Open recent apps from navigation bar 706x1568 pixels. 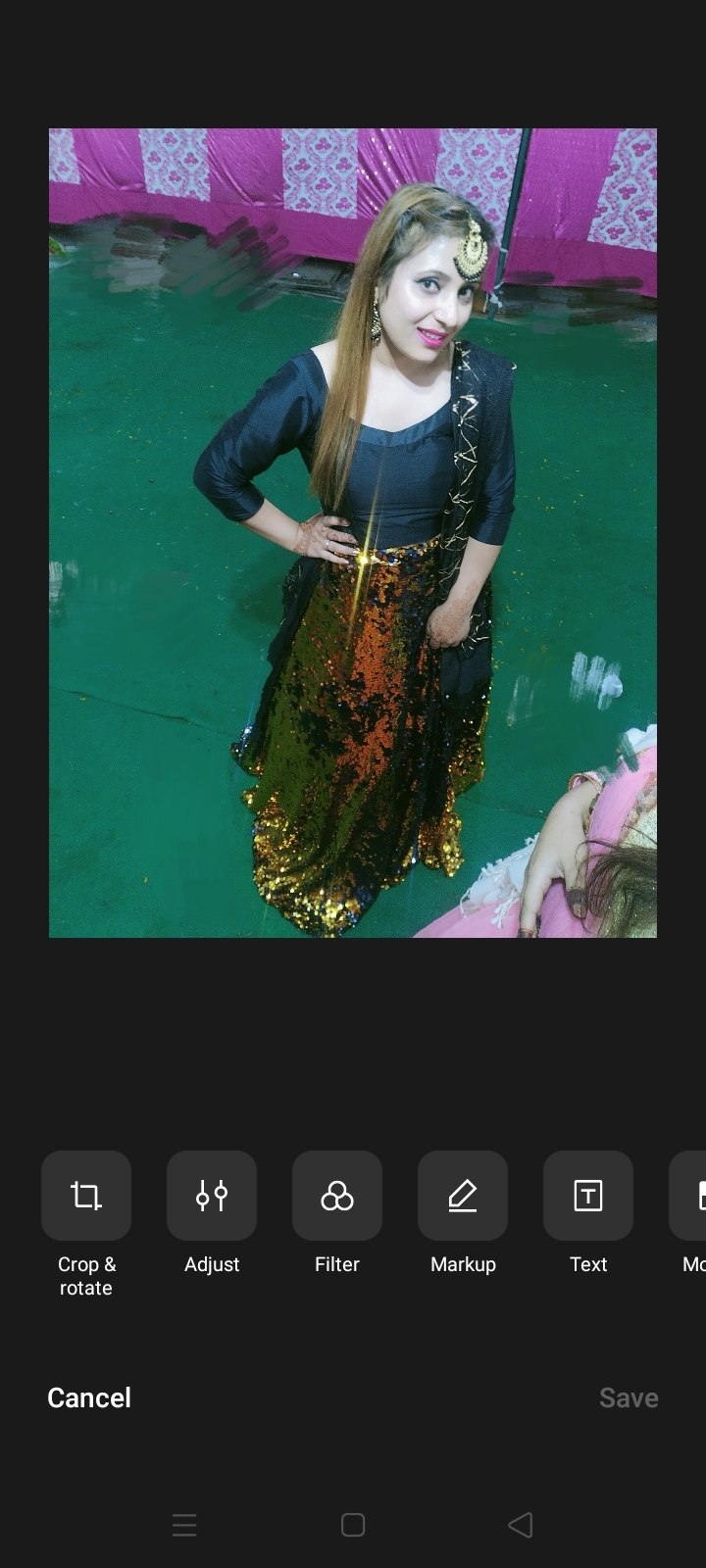point(184,1525)
